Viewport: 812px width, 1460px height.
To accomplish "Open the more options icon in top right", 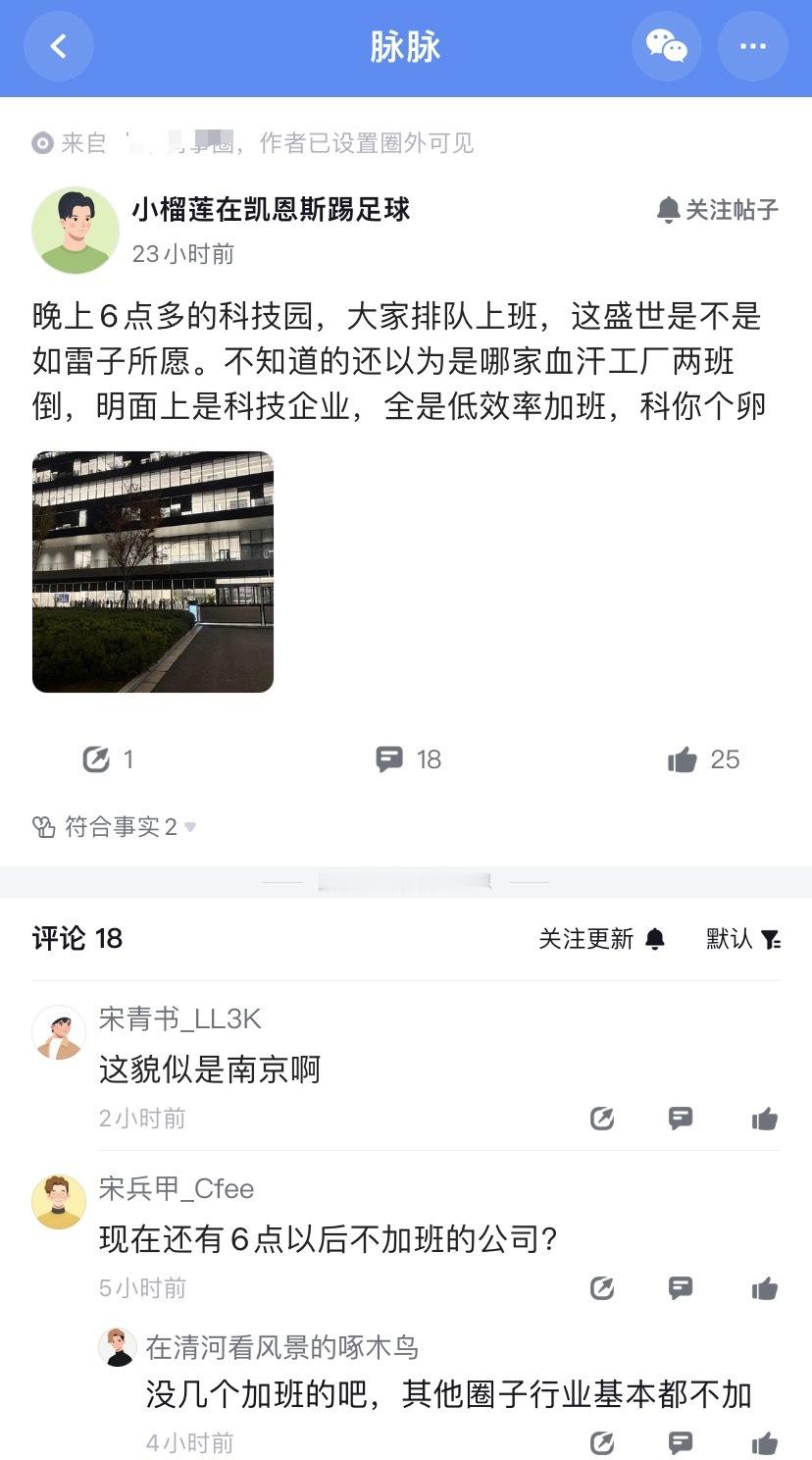I will click(752, 45).
